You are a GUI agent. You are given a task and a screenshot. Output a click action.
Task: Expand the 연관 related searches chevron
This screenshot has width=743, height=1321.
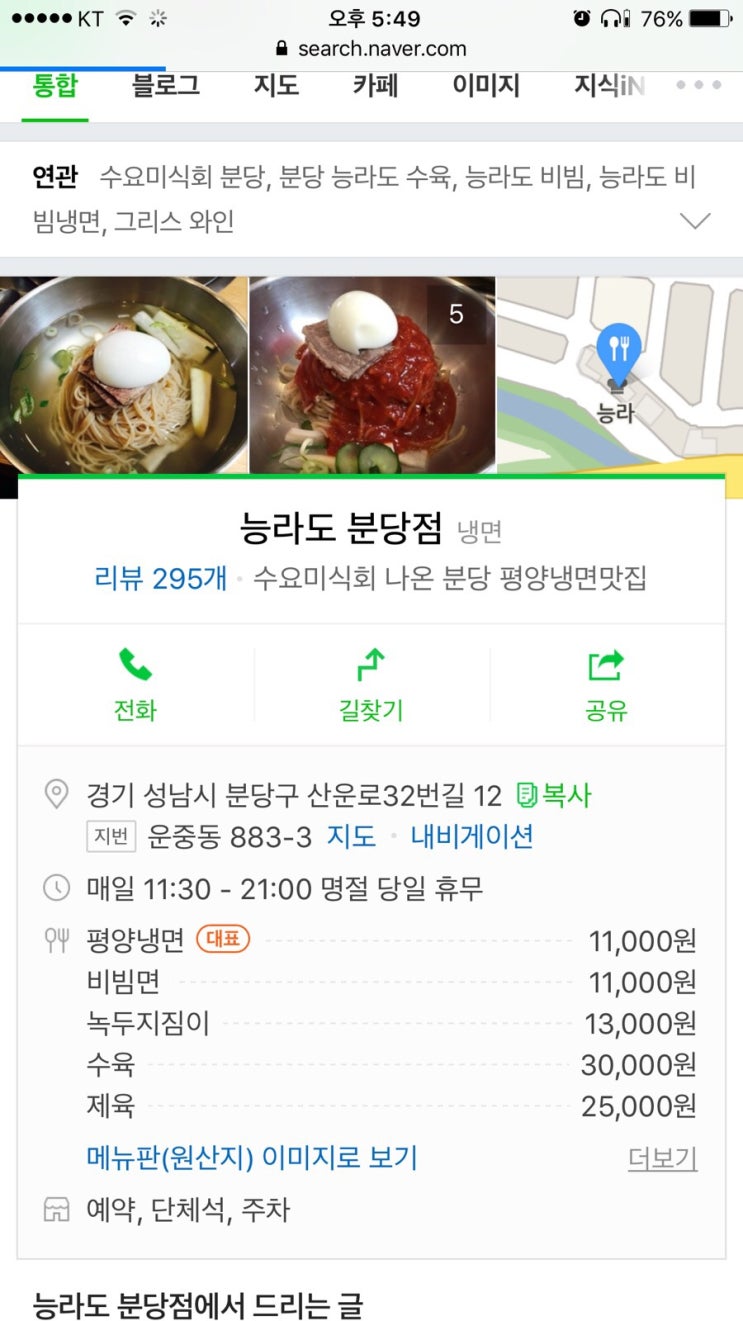click(695, 221)
